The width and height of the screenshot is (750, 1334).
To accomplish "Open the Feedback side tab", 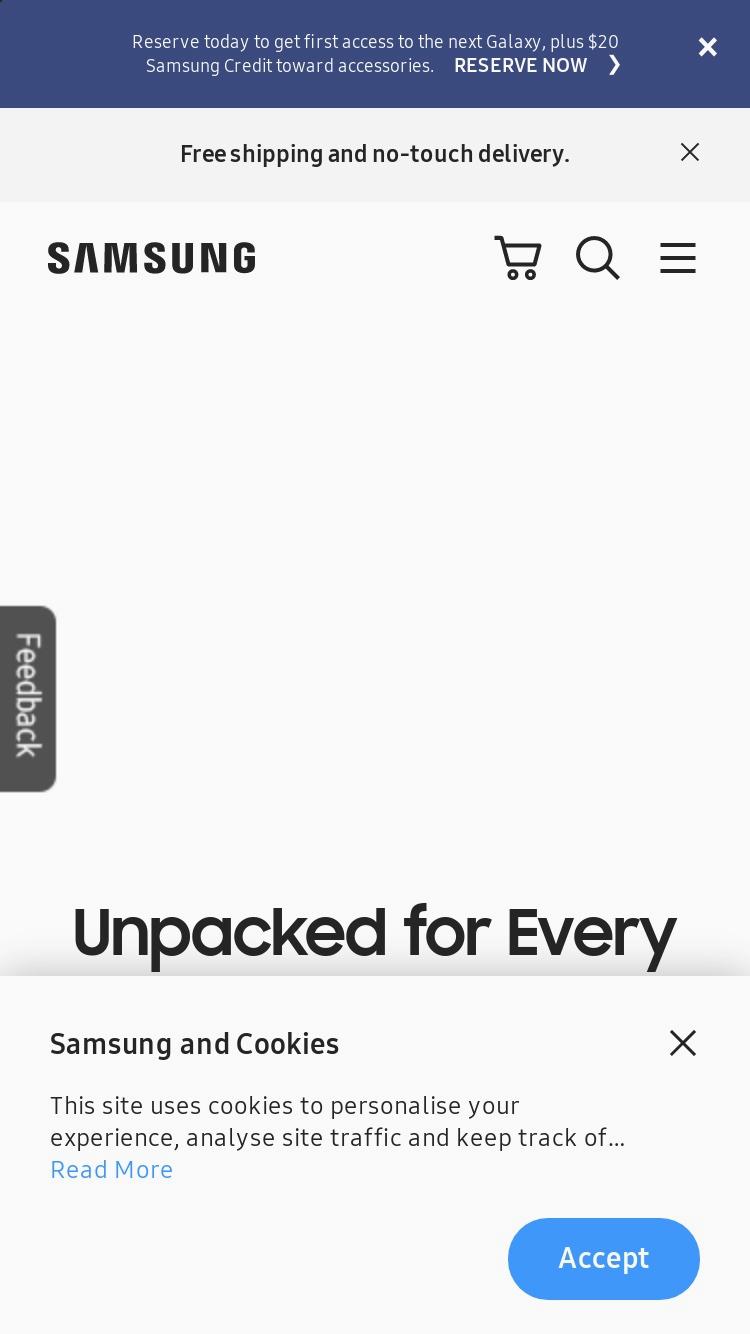I will click(27, 698).
